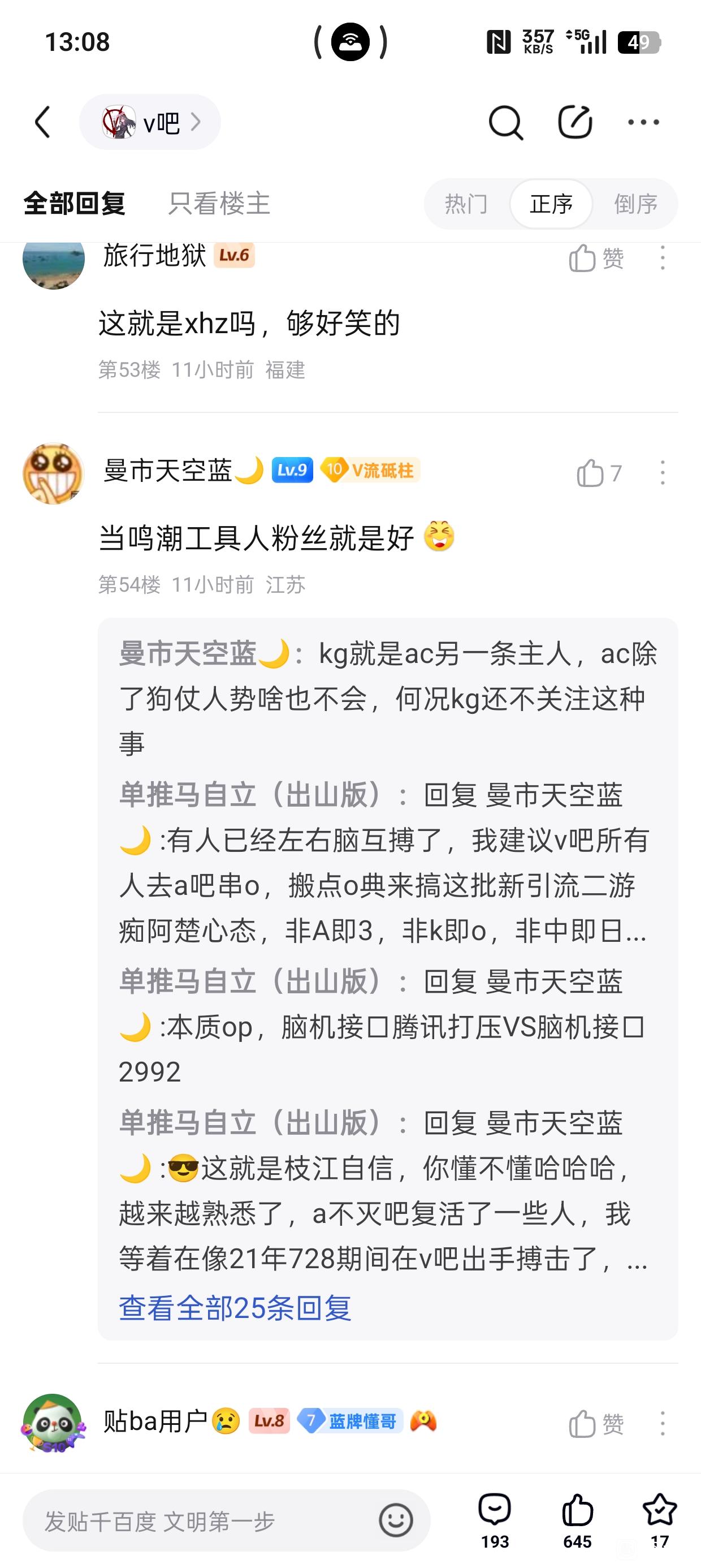Switch to 只看楼主 tab
The height and width of the screenshot is (1568, 701).
point(219,203)
